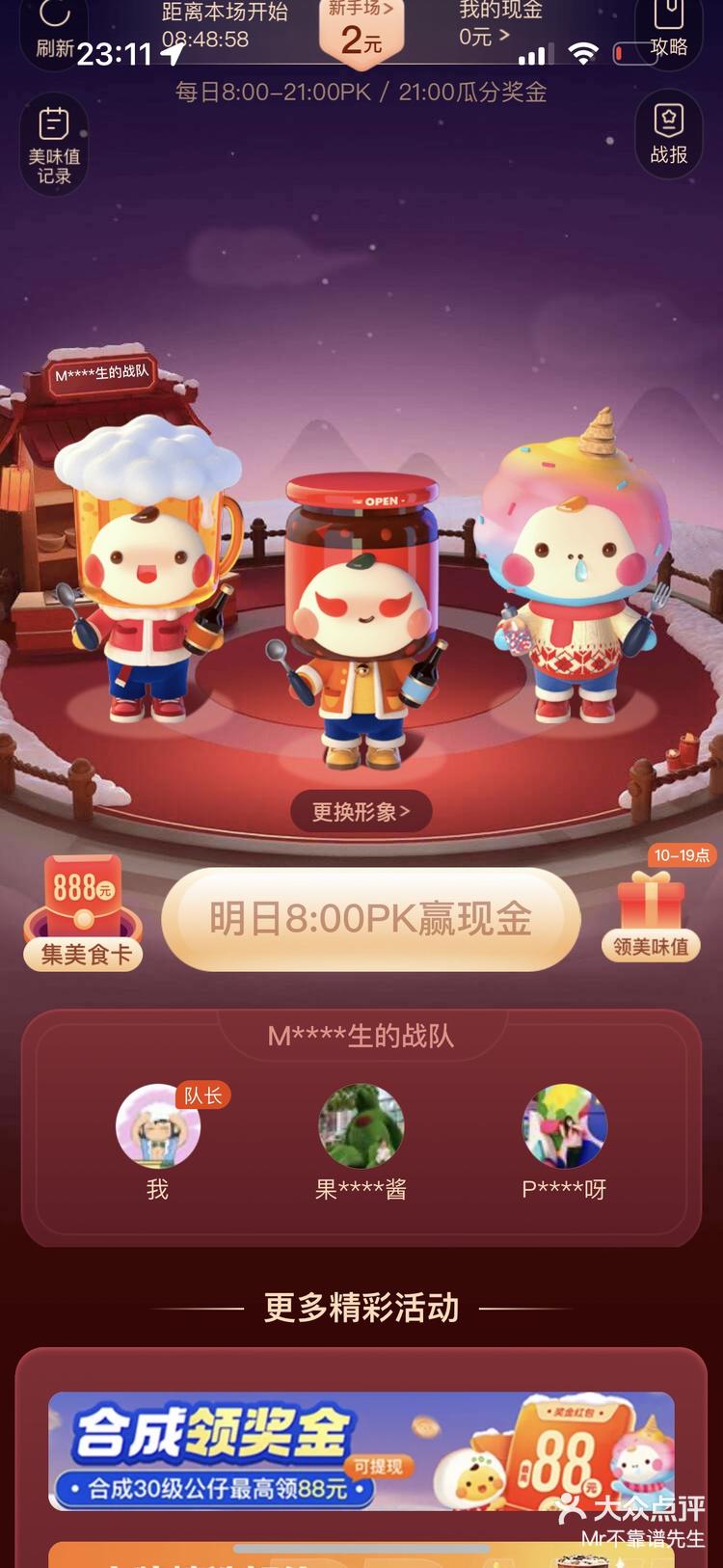Select your own avatar labeled 我
Image resolution: width=723 pixels, height=1568 pixels.
[158, 1125]
